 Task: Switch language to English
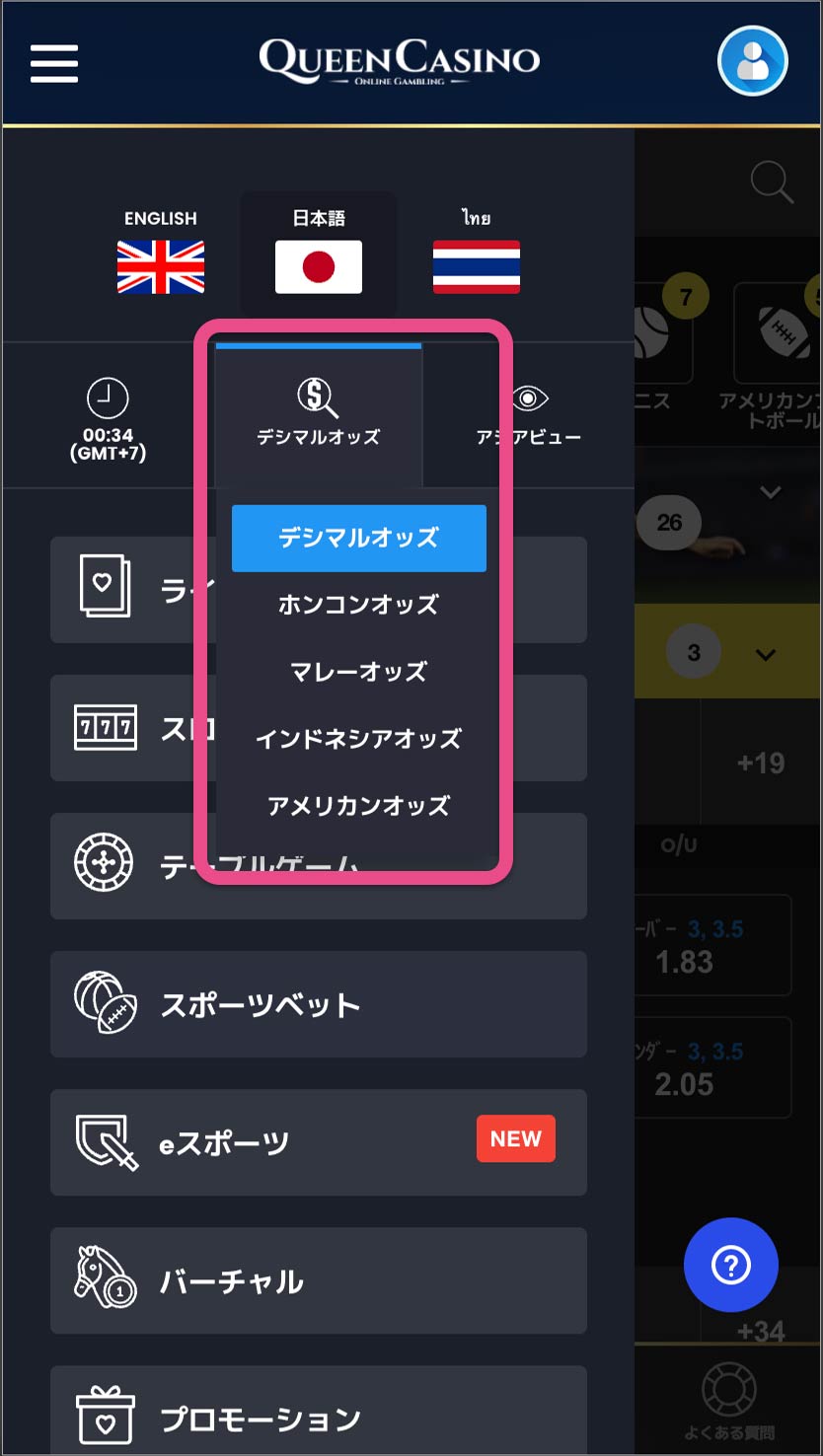pos(160,253)
